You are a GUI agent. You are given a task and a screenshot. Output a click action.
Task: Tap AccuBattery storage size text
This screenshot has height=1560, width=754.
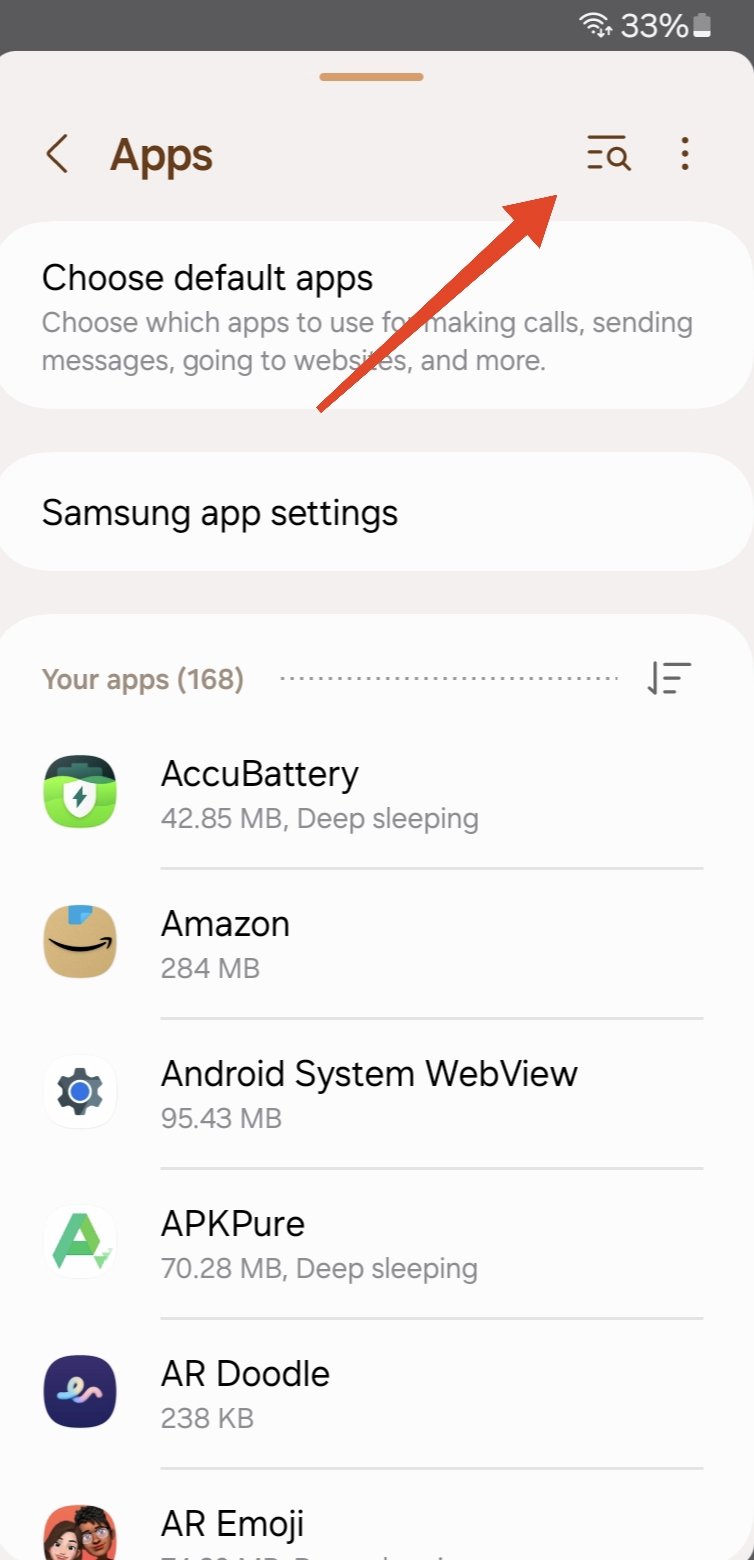[x=320, y=818]
